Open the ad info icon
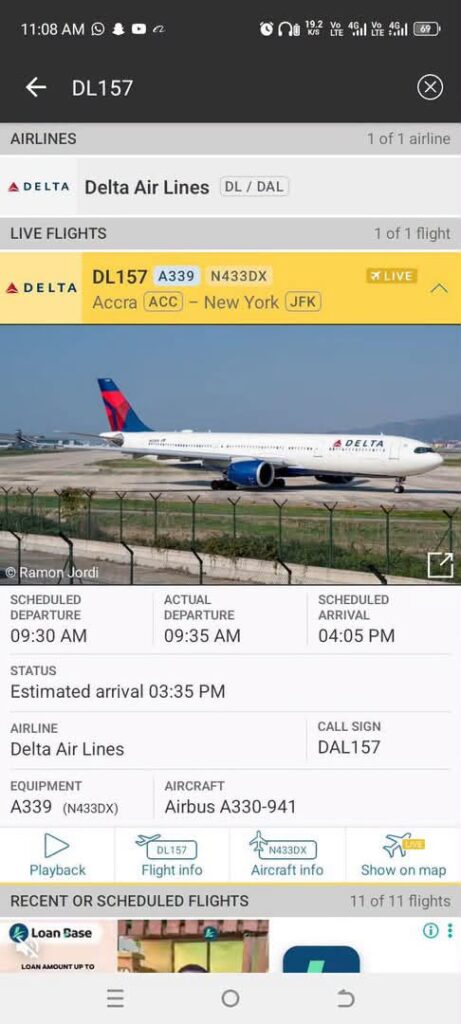The width and height of the screenshot is (461, 1024). coord(430,931)
